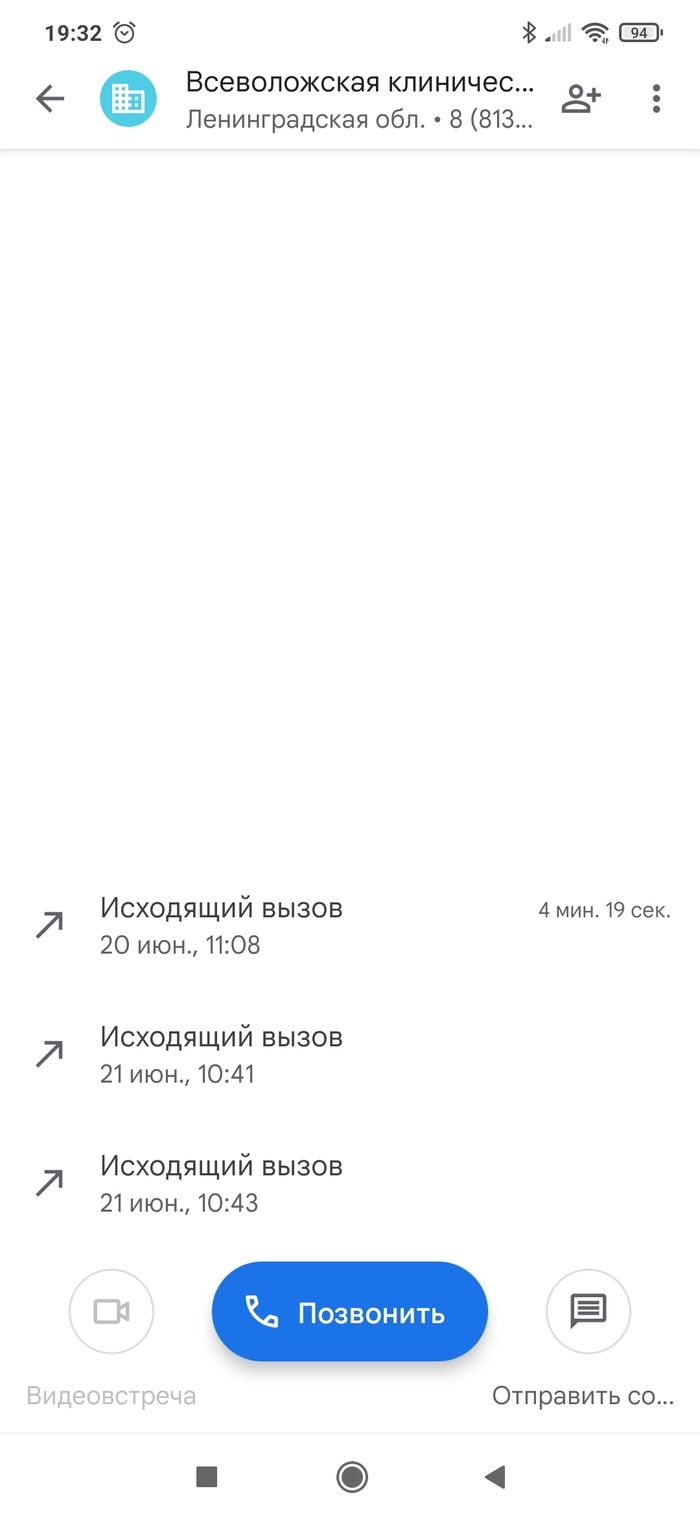Image resolution: width=700 pixels, height=1517 pixels.
Task: Show recent apps with the square button
Action: tap(207, 1476)
